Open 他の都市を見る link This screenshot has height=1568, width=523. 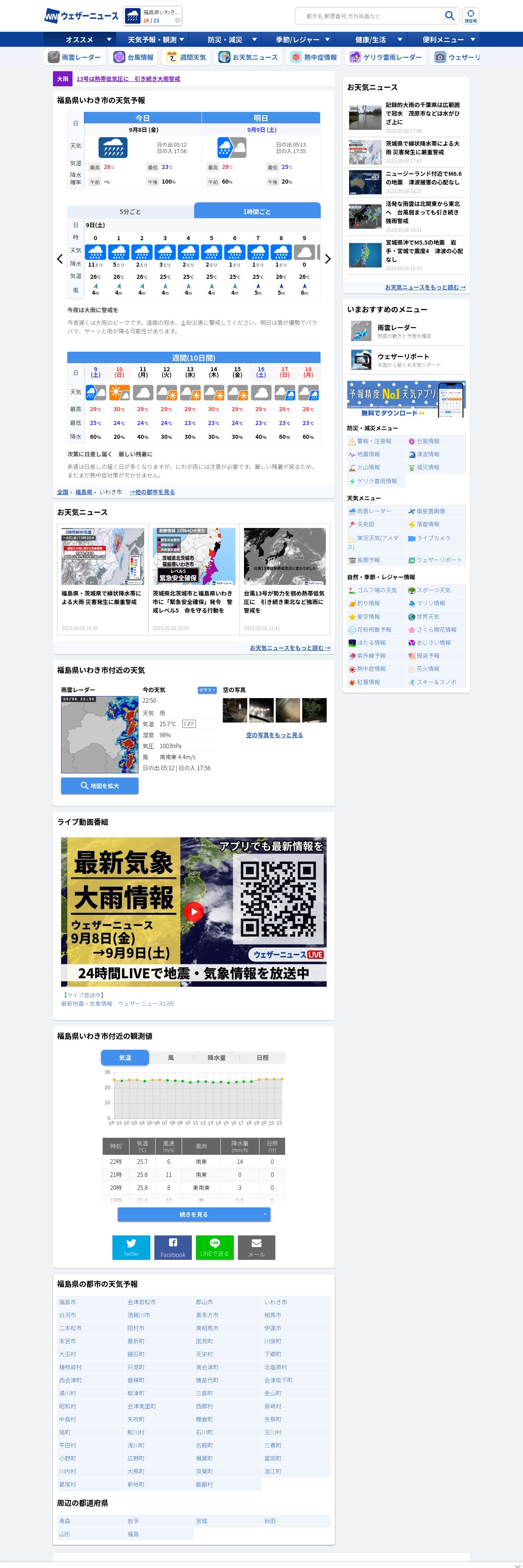point(152,492)
